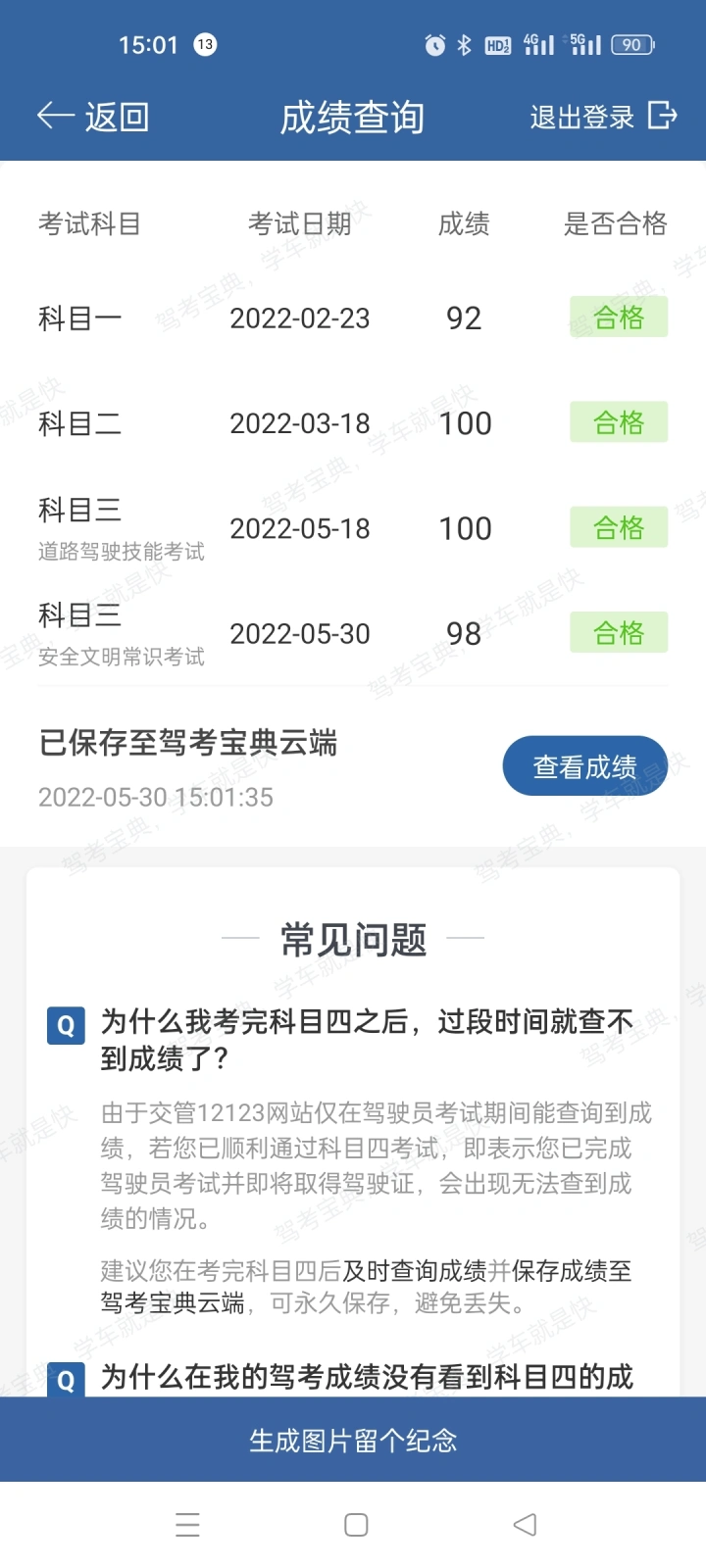Tap the 查看成绩 button

(x=585, y=766)
